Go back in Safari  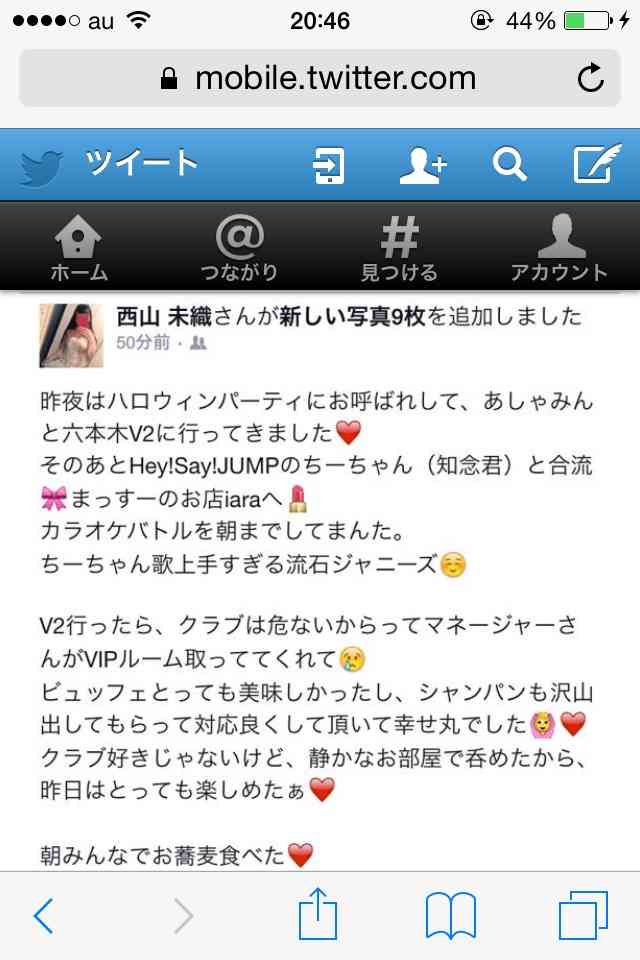[43, 915]
